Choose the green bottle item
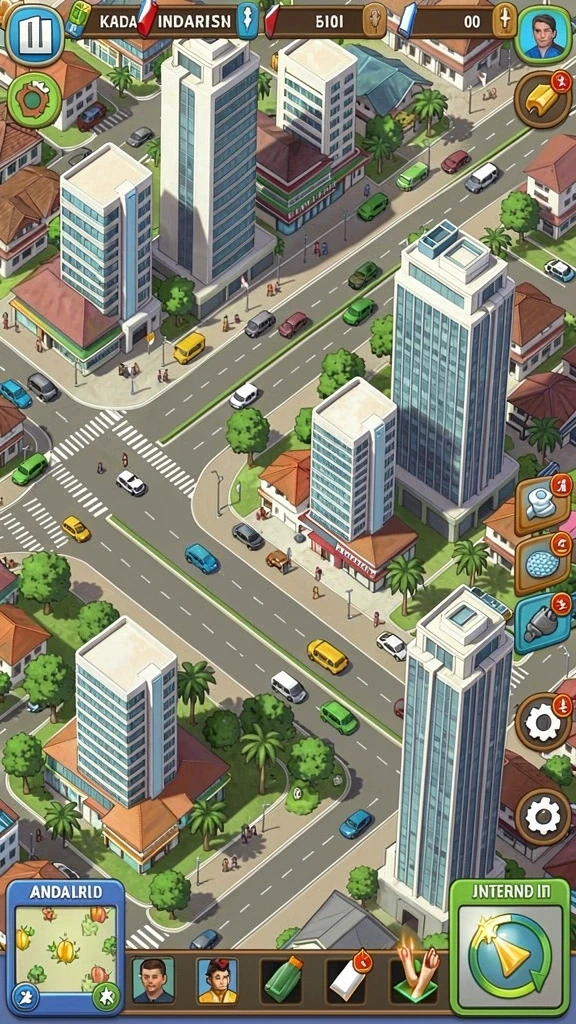This screenshot has width=576, height=1024. [281, 980]
